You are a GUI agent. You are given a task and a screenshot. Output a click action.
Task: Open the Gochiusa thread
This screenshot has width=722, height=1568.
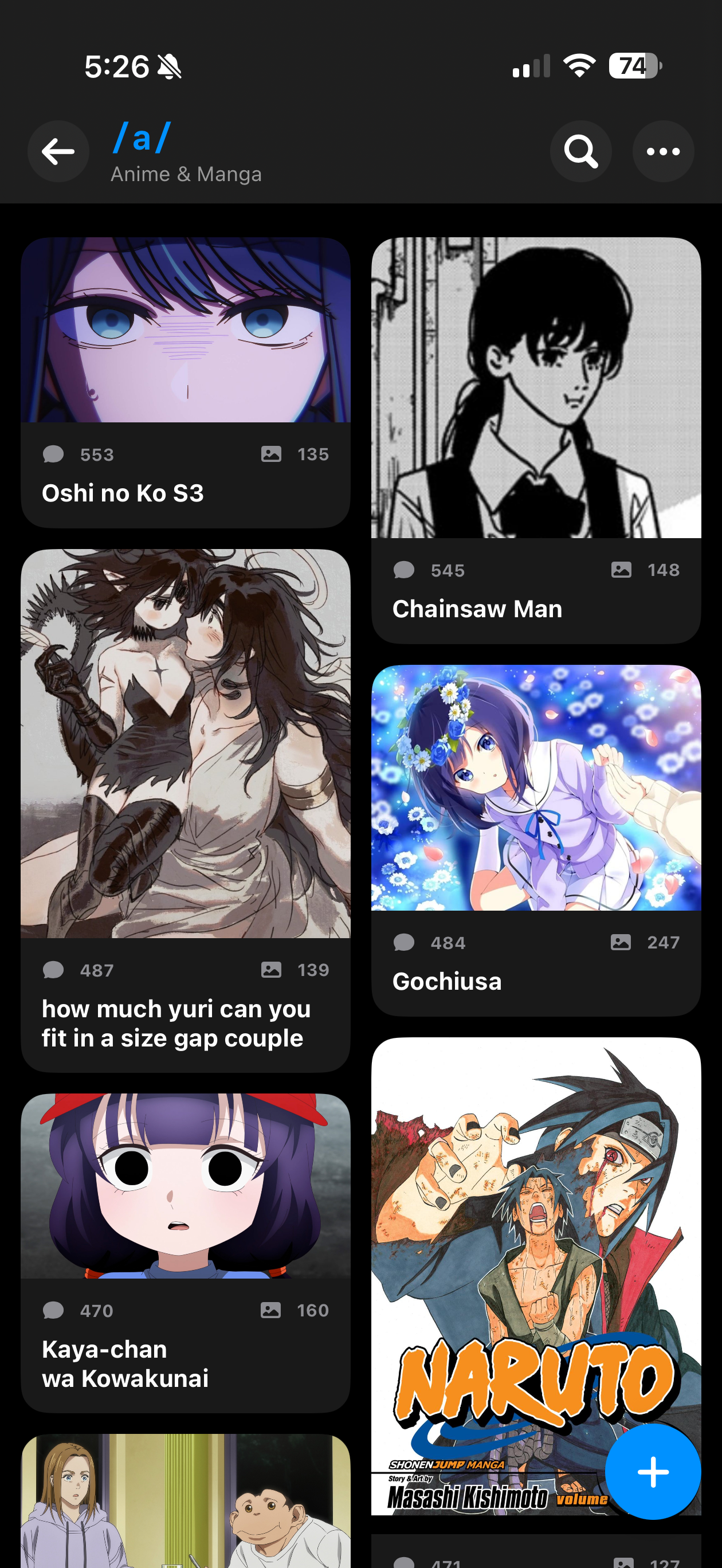click(x=536, y=840)
